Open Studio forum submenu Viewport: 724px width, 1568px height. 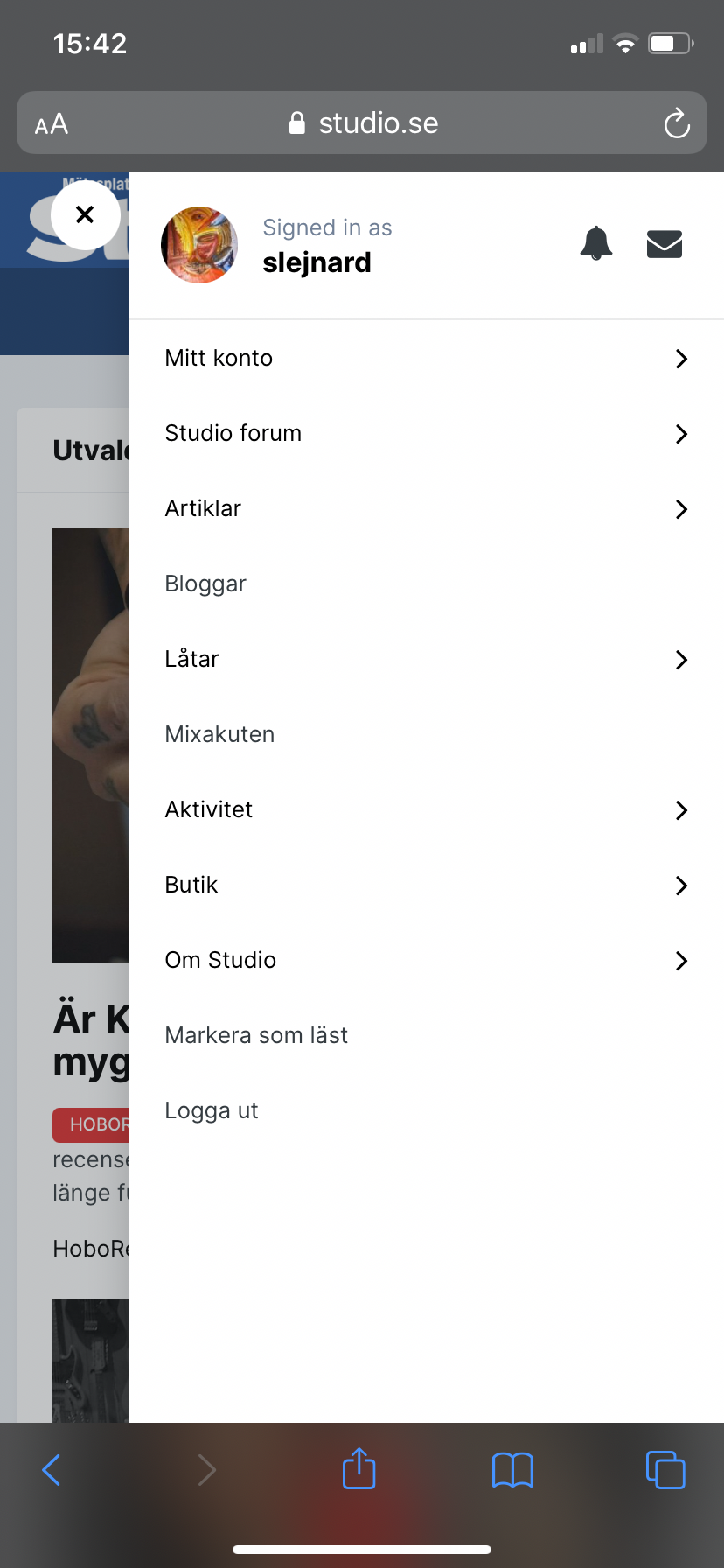point(427,433)
